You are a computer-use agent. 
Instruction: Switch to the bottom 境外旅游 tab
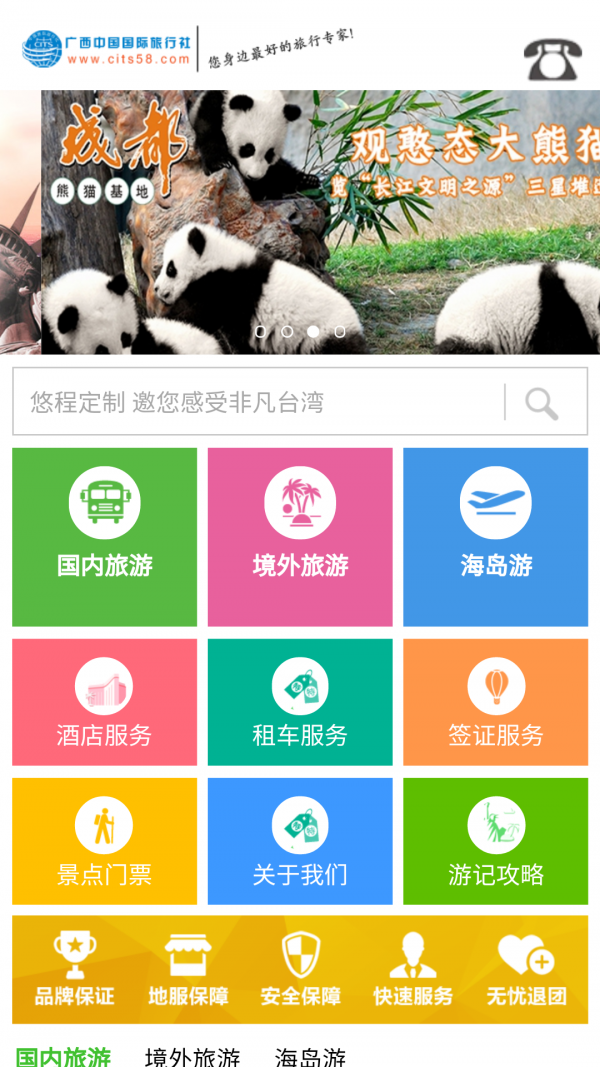(192, 1056)
